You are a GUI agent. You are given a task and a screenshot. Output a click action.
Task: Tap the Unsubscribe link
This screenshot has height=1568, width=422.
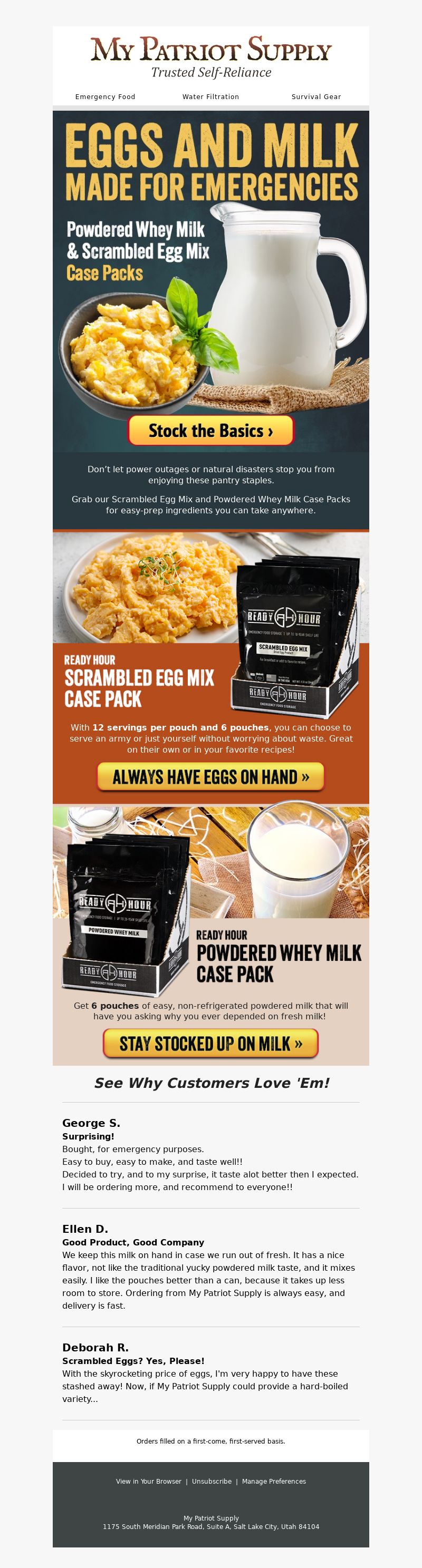pyautogui.click(x=212, y=1482)
